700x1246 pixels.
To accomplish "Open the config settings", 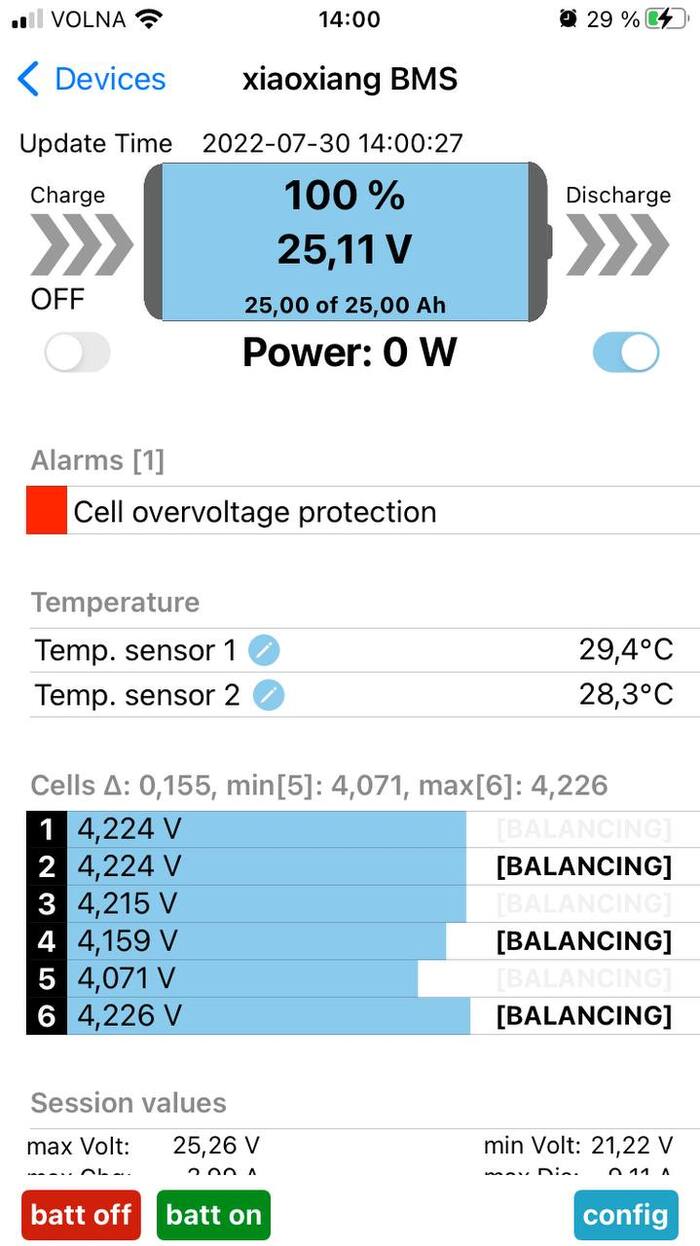I will click(625, 1215).
